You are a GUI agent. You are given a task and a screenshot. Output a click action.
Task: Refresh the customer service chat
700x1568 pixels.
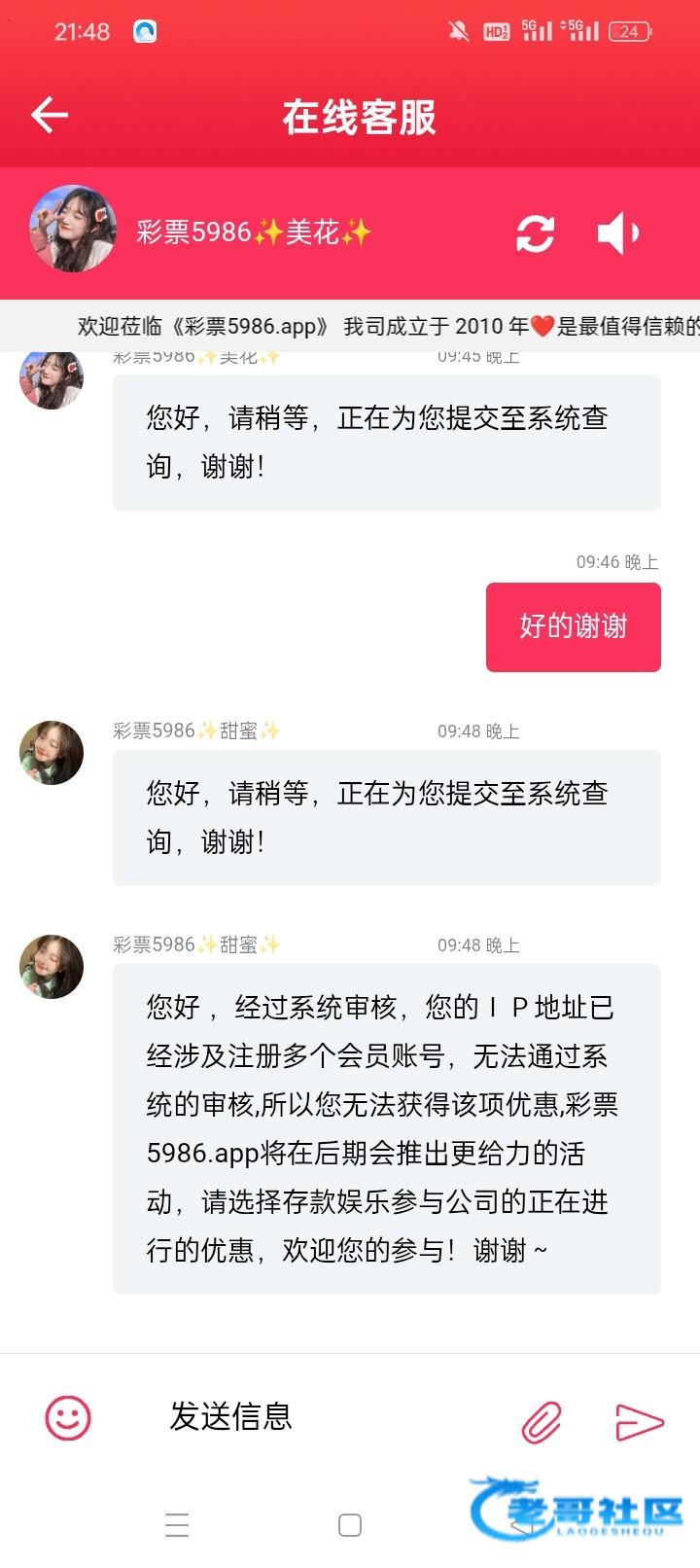coord(535,233)
